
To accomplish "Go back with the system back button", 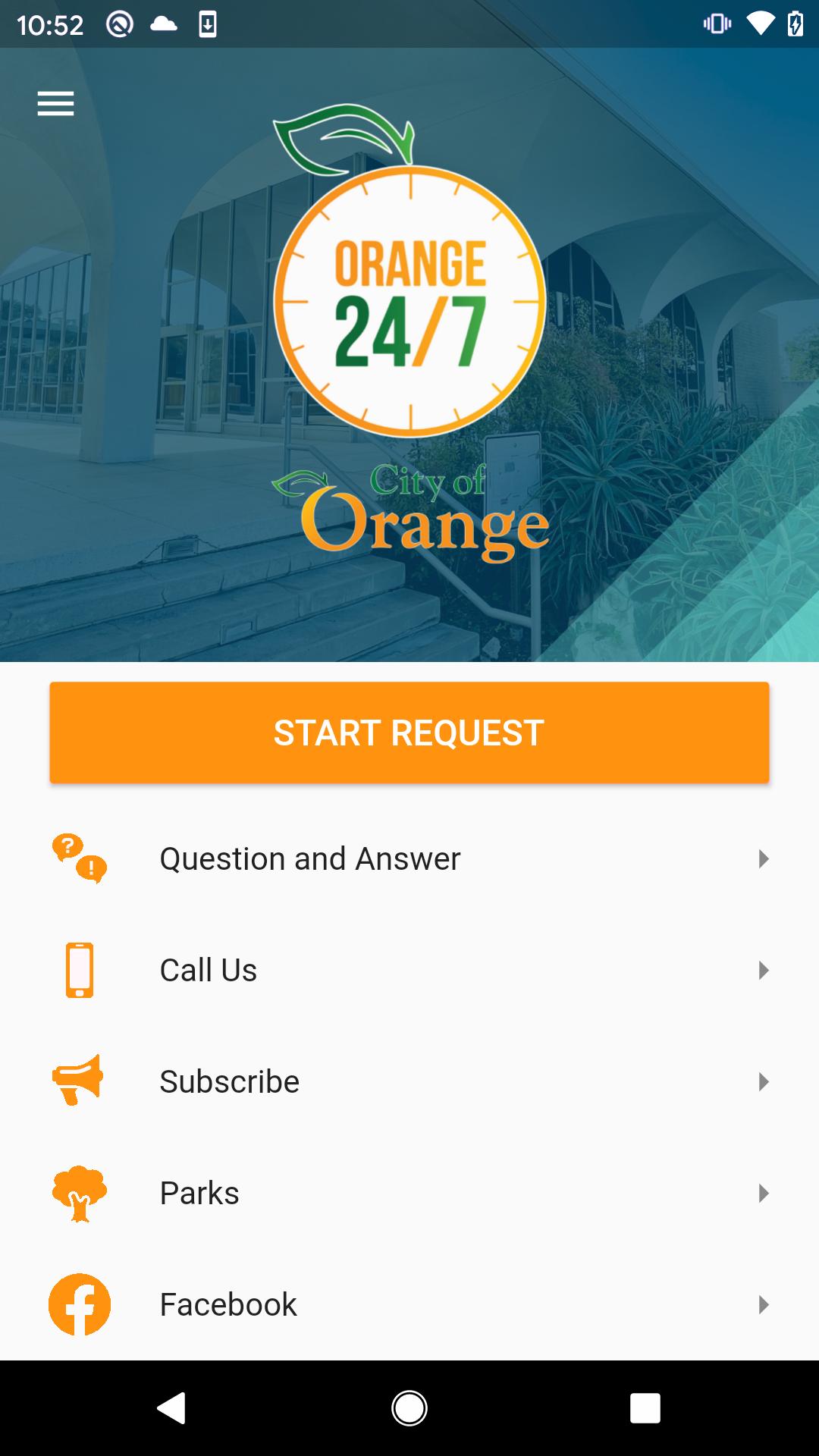I will coord(171,1408).
